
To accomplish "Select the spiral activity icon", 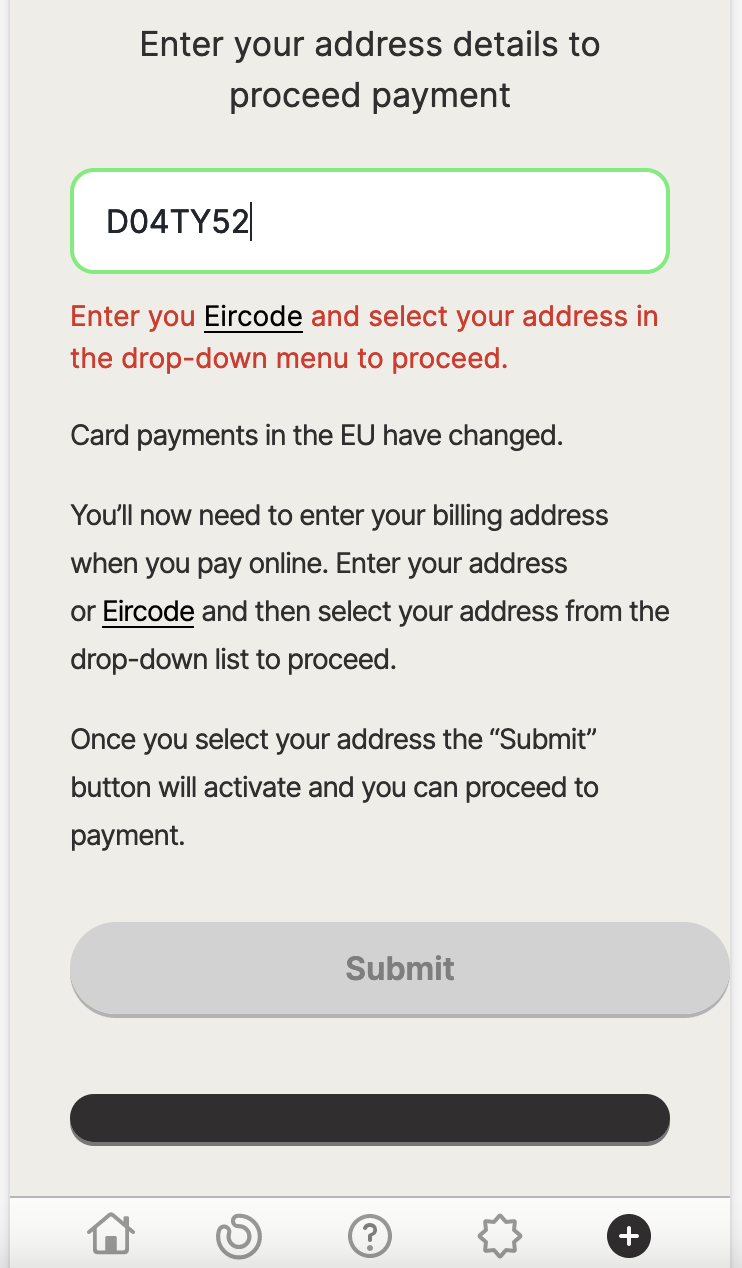I will pos(239,1234).
